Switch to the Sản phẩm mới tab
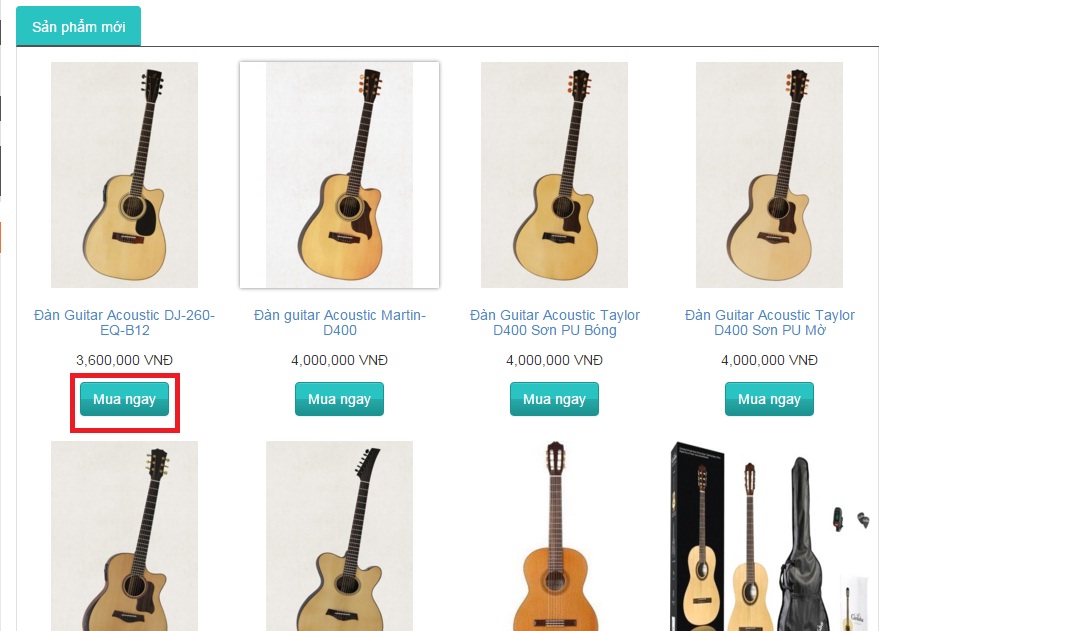 pos(78,27)
